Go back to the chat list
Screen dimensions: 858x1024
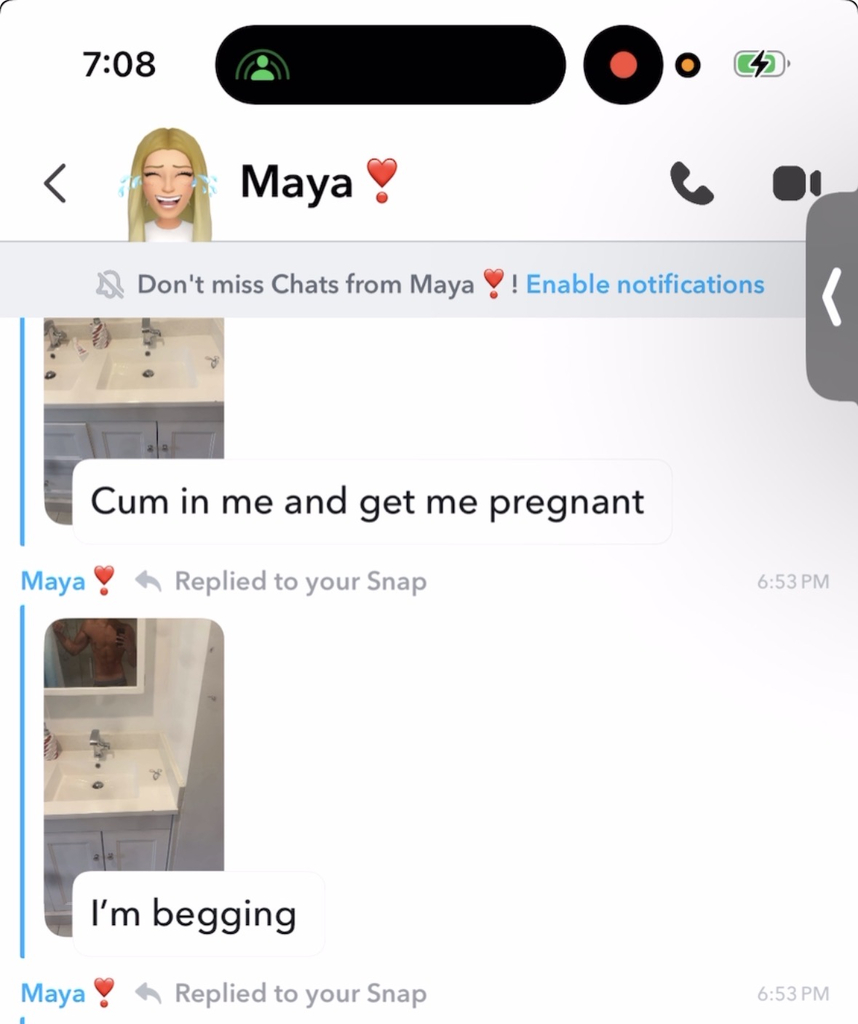[55, 183]
